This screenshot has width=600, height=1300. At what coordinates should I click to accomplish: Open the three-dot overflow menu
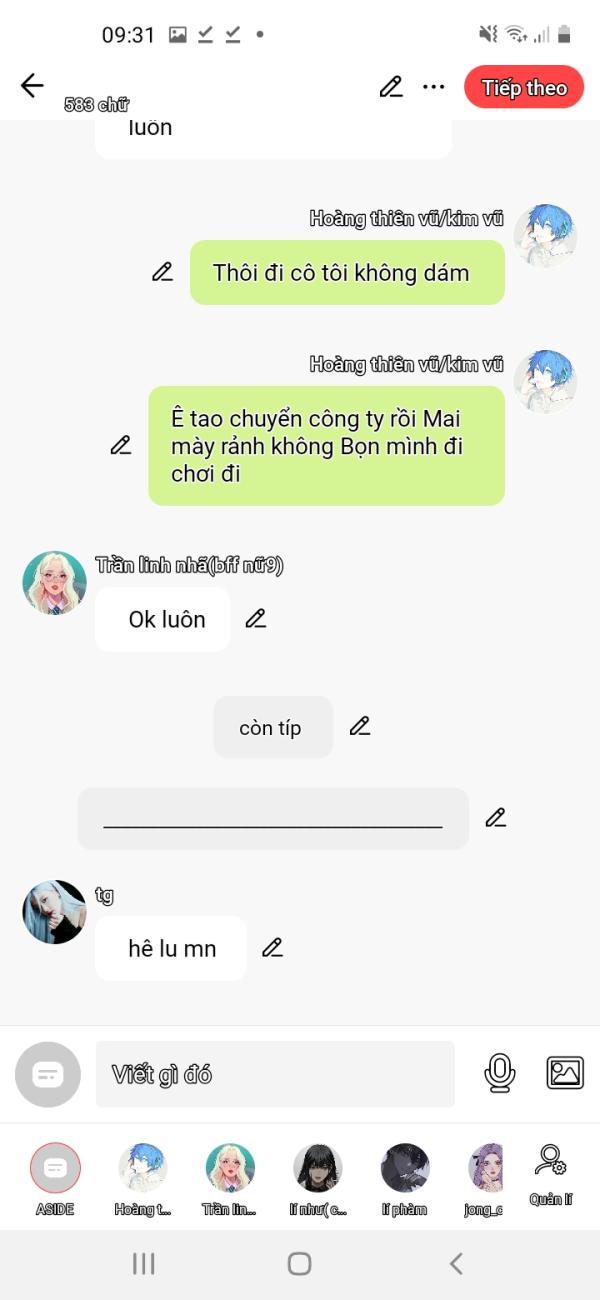coord(433,87)
